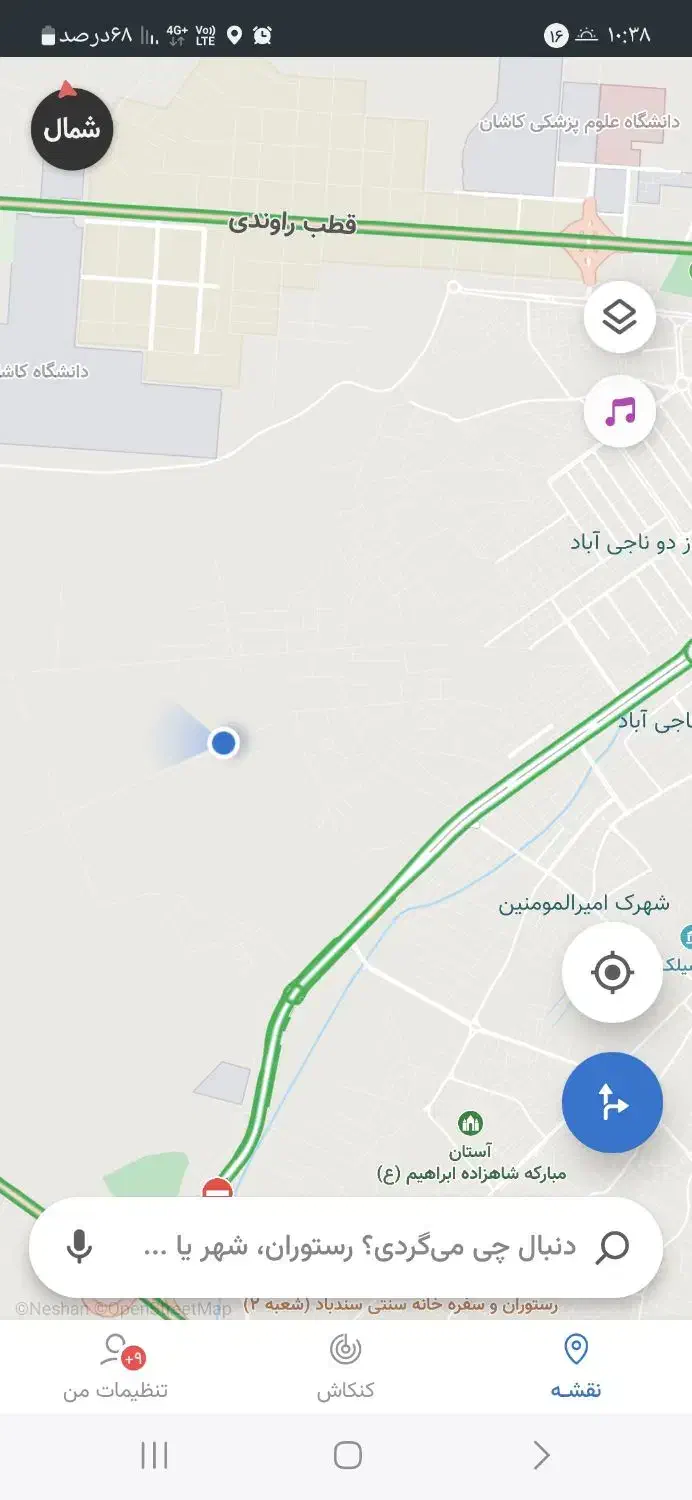Switch to the کنکاش tab
692x1500 pixels.
[346, 1367]
